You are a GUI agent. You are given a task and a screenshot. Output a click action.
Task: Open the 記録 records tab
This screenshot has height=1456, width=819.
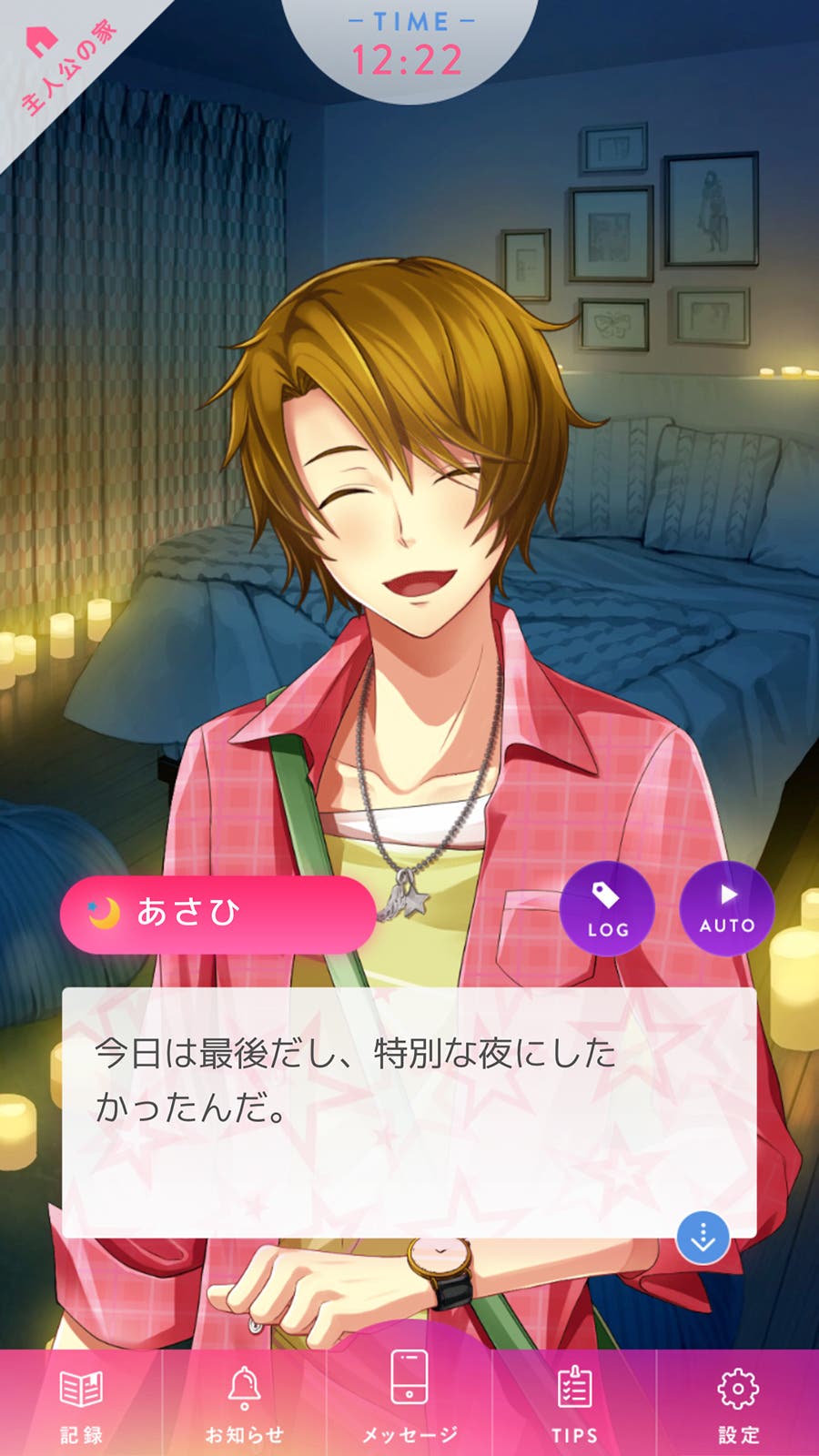click(81, 1403)
